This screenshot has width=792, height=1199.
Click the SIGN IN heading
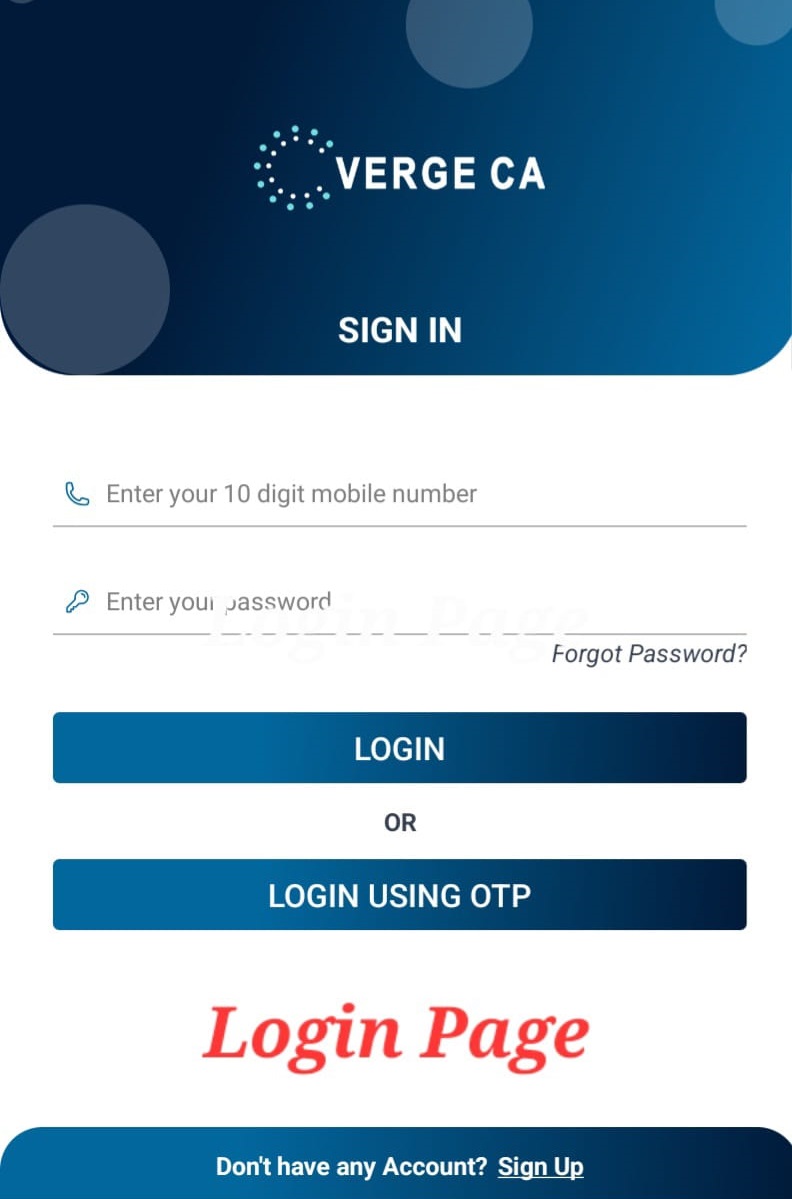point(400,330)
